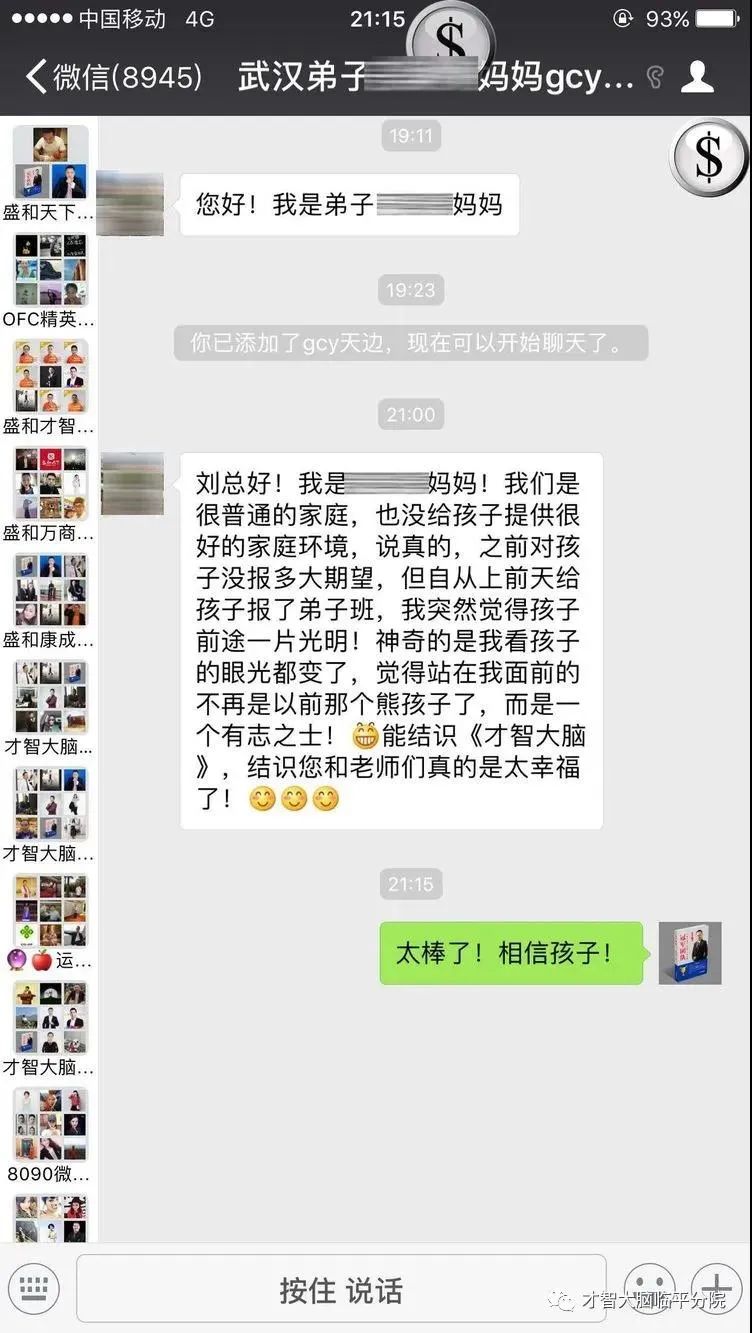
Task: Tap the floating dollar sign button
Action: (x=708, y=157)
